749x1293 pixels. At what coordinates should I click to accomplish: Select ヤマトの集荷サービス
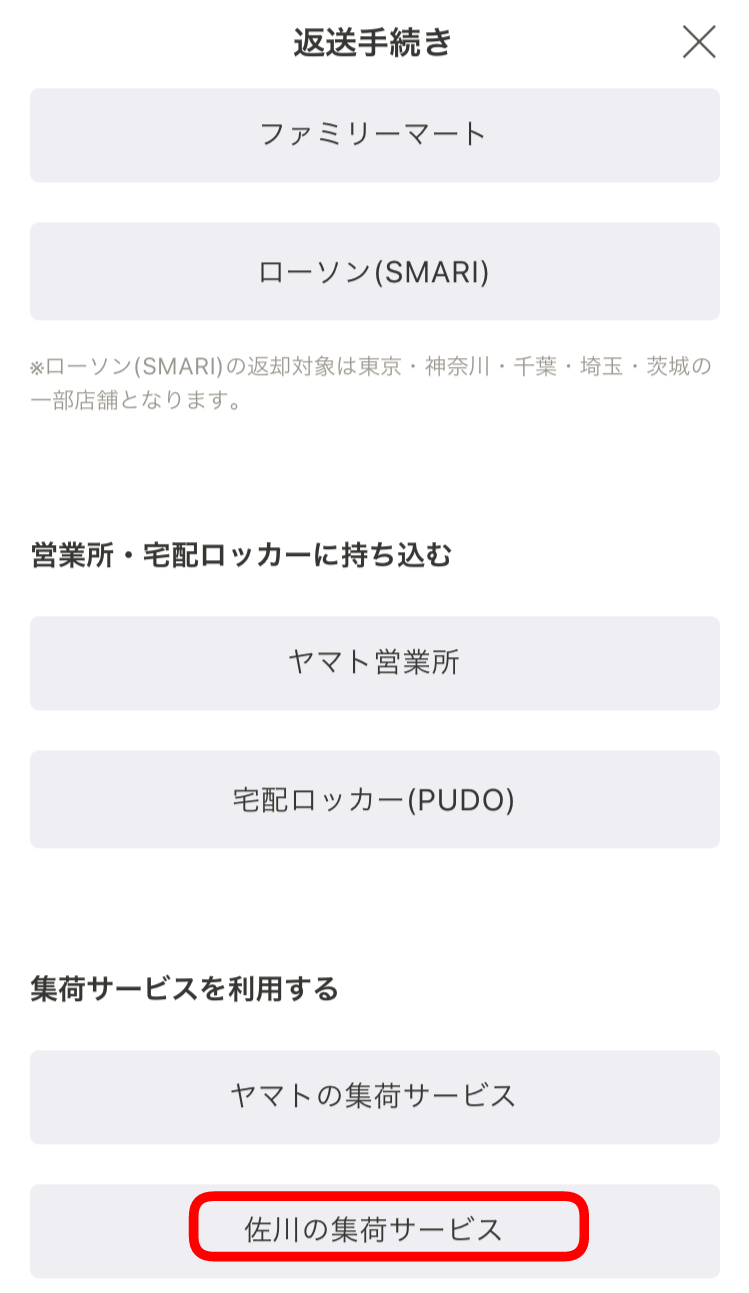click(374, 1096)
